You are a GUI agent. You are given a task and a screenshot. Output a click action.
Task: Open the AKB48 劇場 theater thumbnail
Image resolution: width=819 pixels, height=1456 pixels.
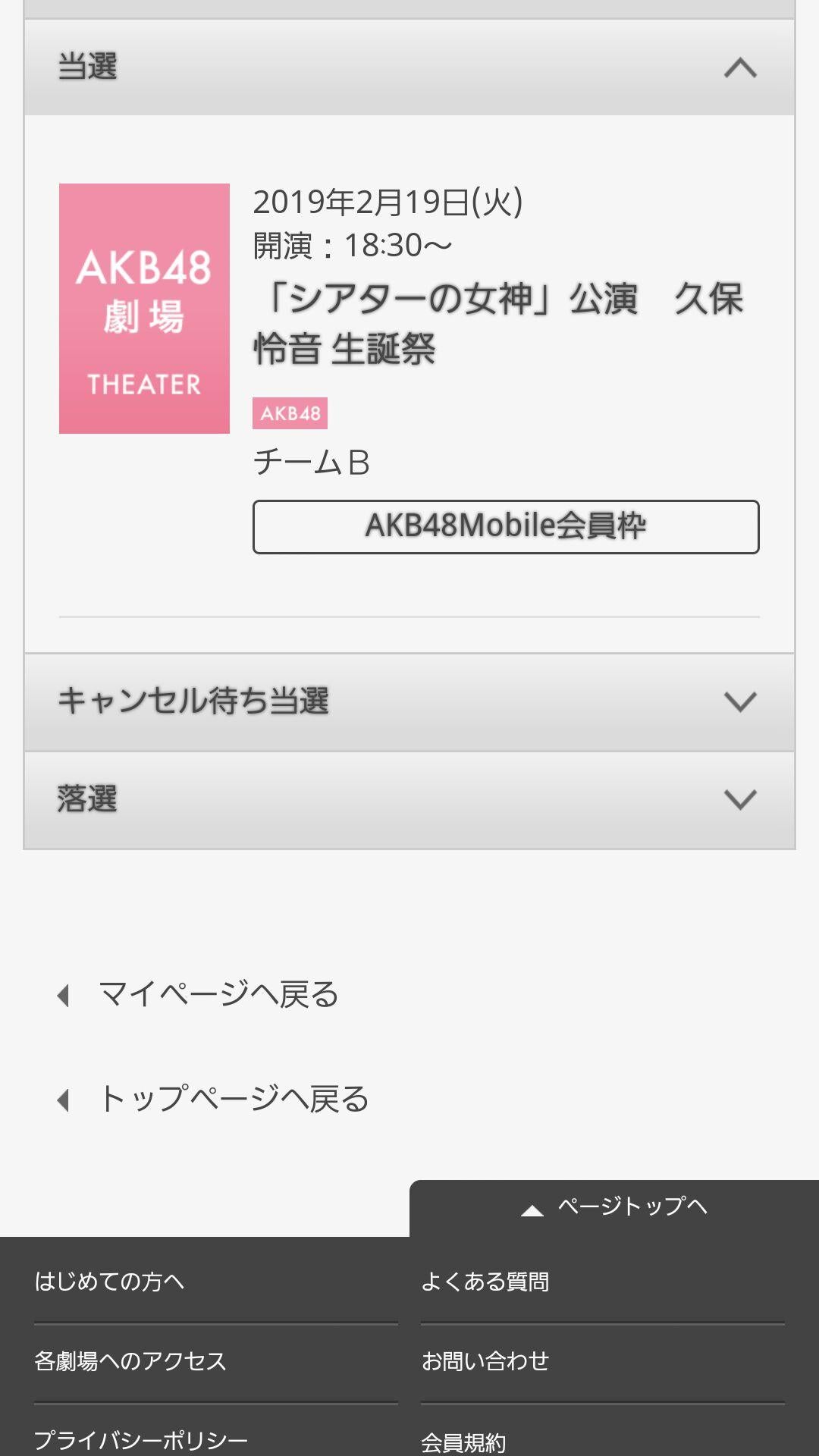coord(144,309)
